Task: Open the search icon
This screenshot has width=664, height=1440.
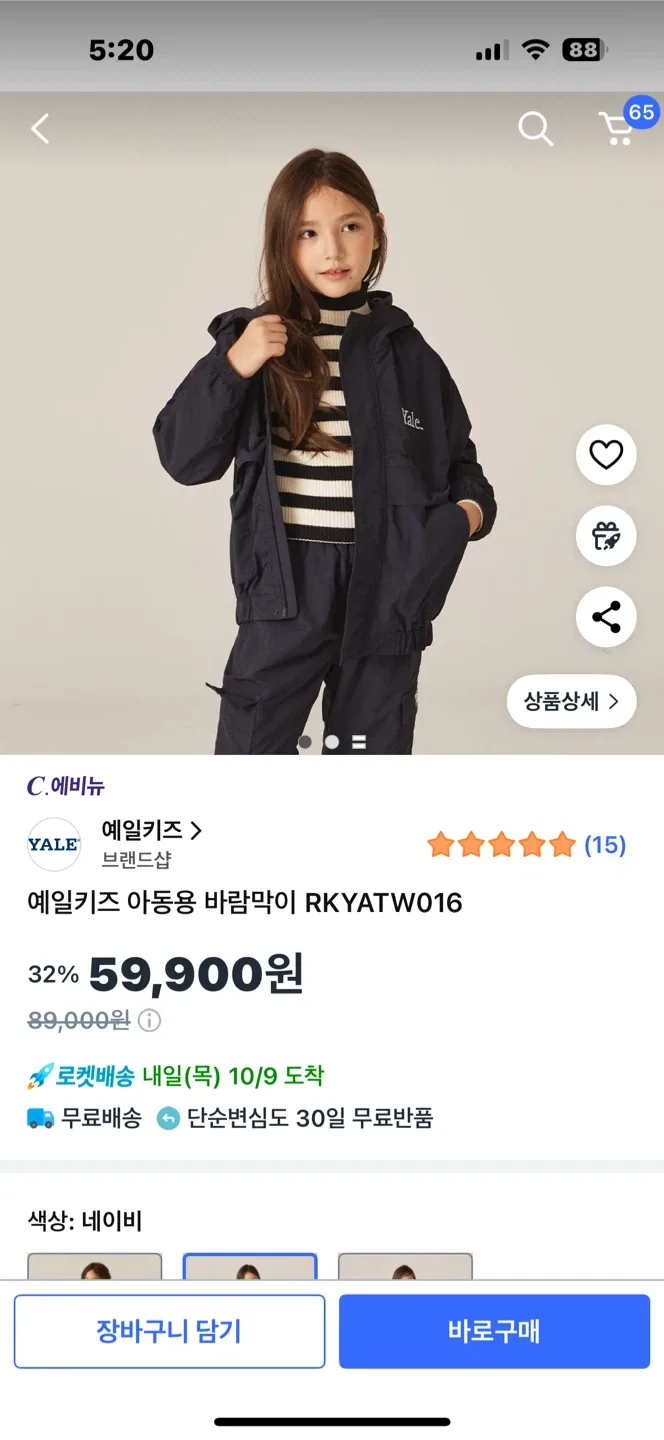Action: coord(535,128)
